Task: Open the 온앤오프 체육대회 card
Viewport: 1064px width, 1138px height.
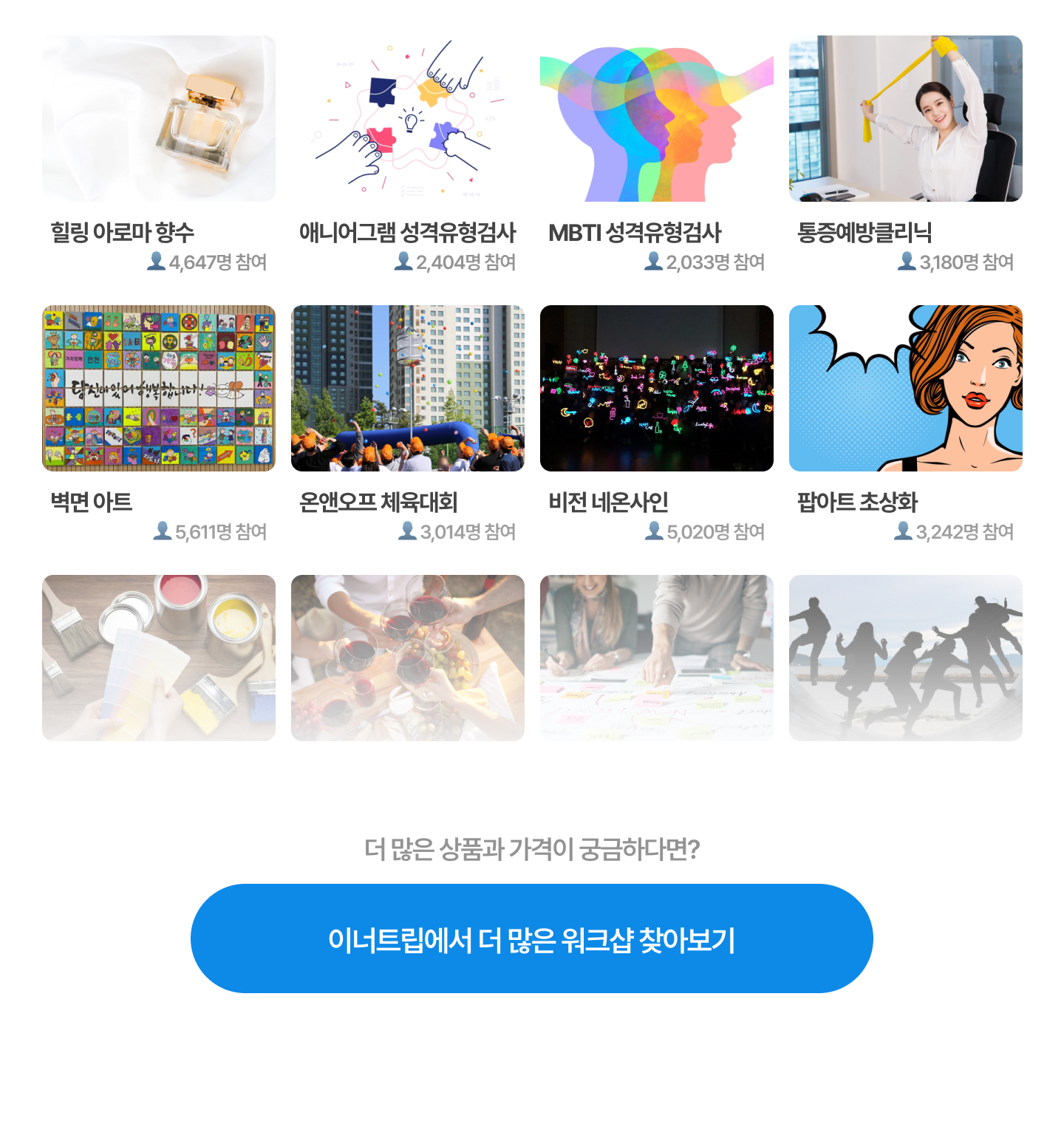Action: click(408, 389)
